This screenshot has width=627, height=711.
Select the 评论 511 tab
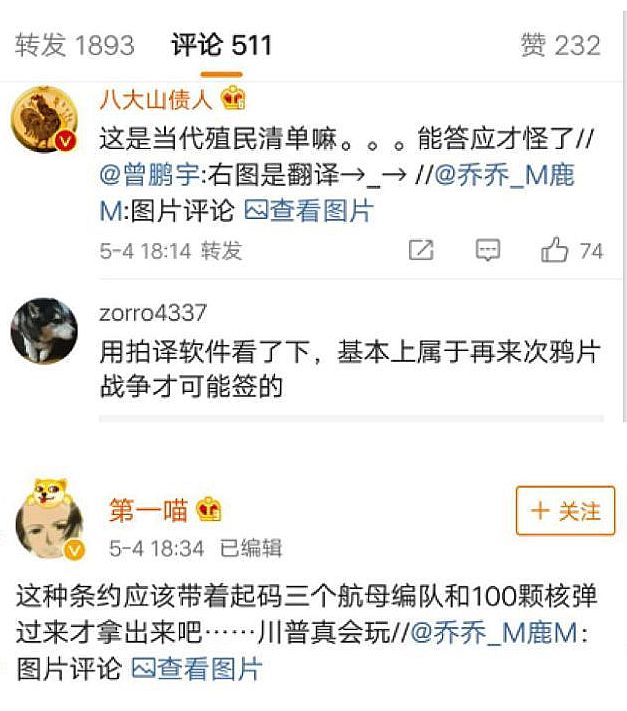pos(221,45)
